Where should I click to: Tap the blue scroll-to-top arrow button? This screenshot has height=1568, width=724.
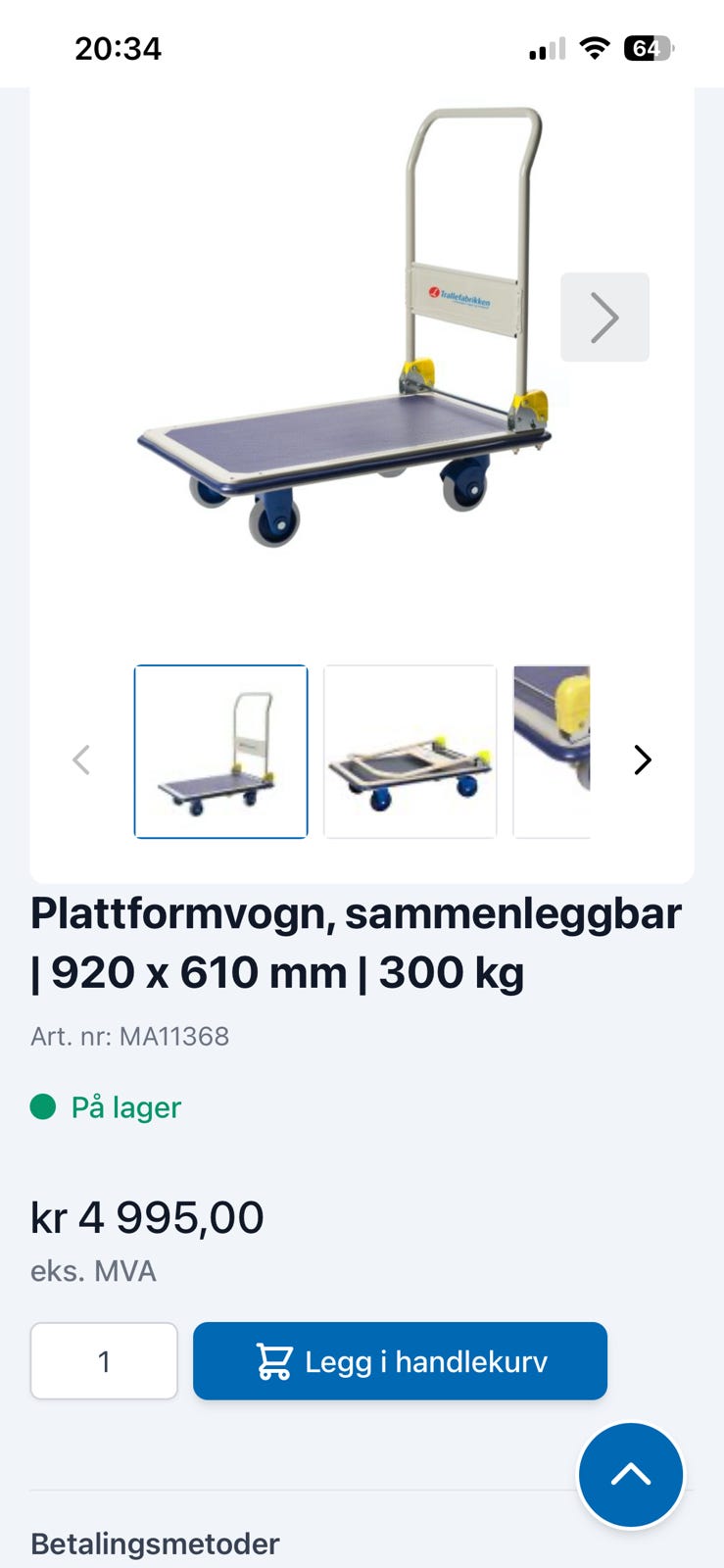[631, 1475]
